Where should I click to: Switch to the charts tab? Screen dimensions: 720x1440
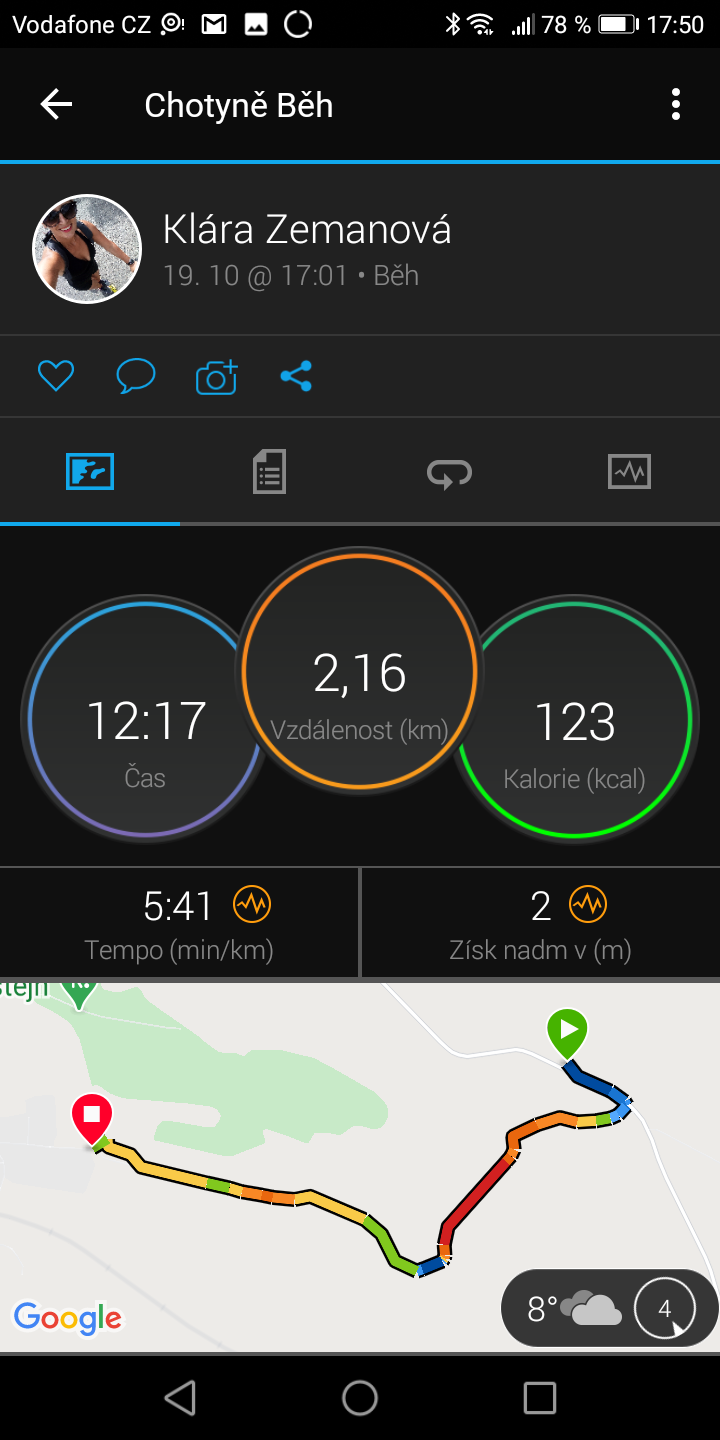pos(629,471)
